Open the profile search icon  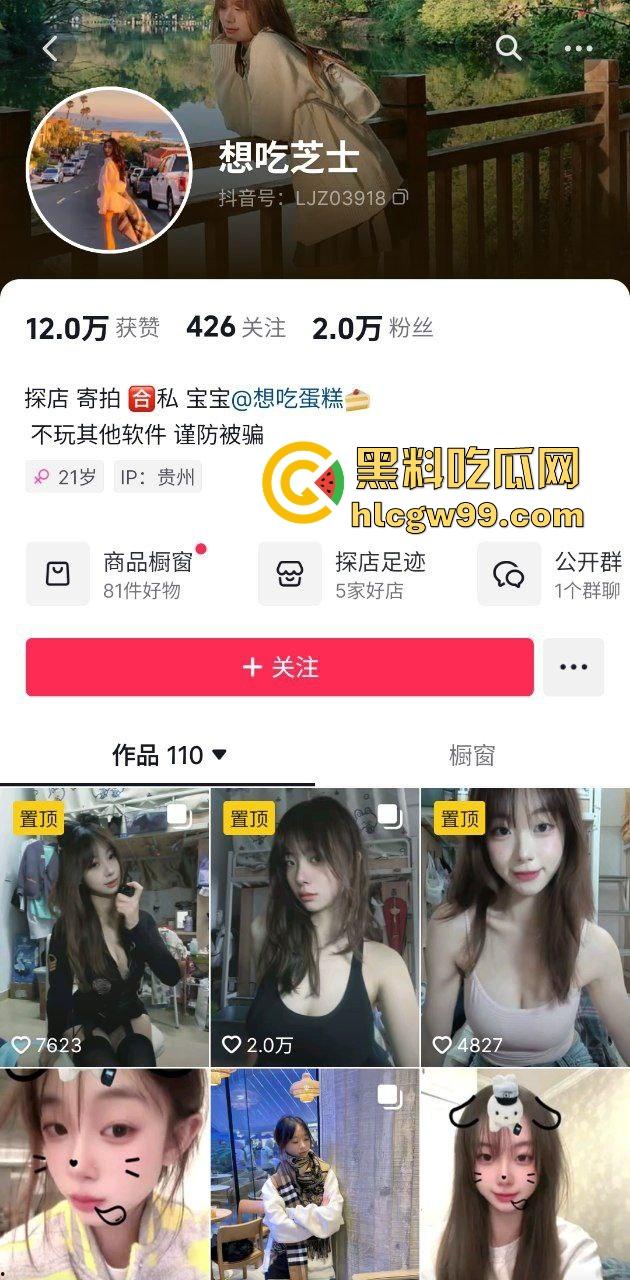(x=509, y=48)
